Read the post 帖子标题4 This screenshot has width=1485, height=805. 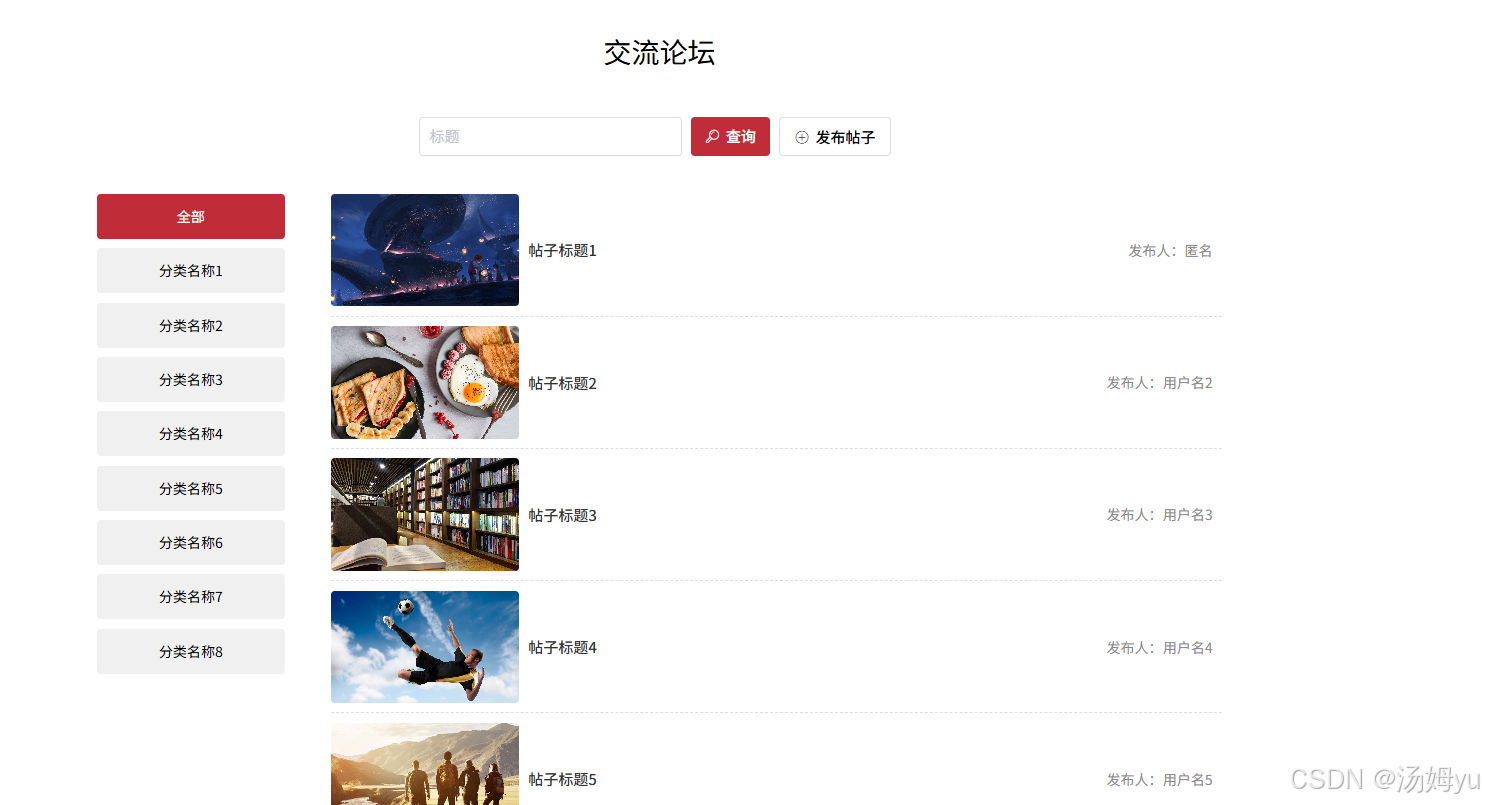point(563,648)
